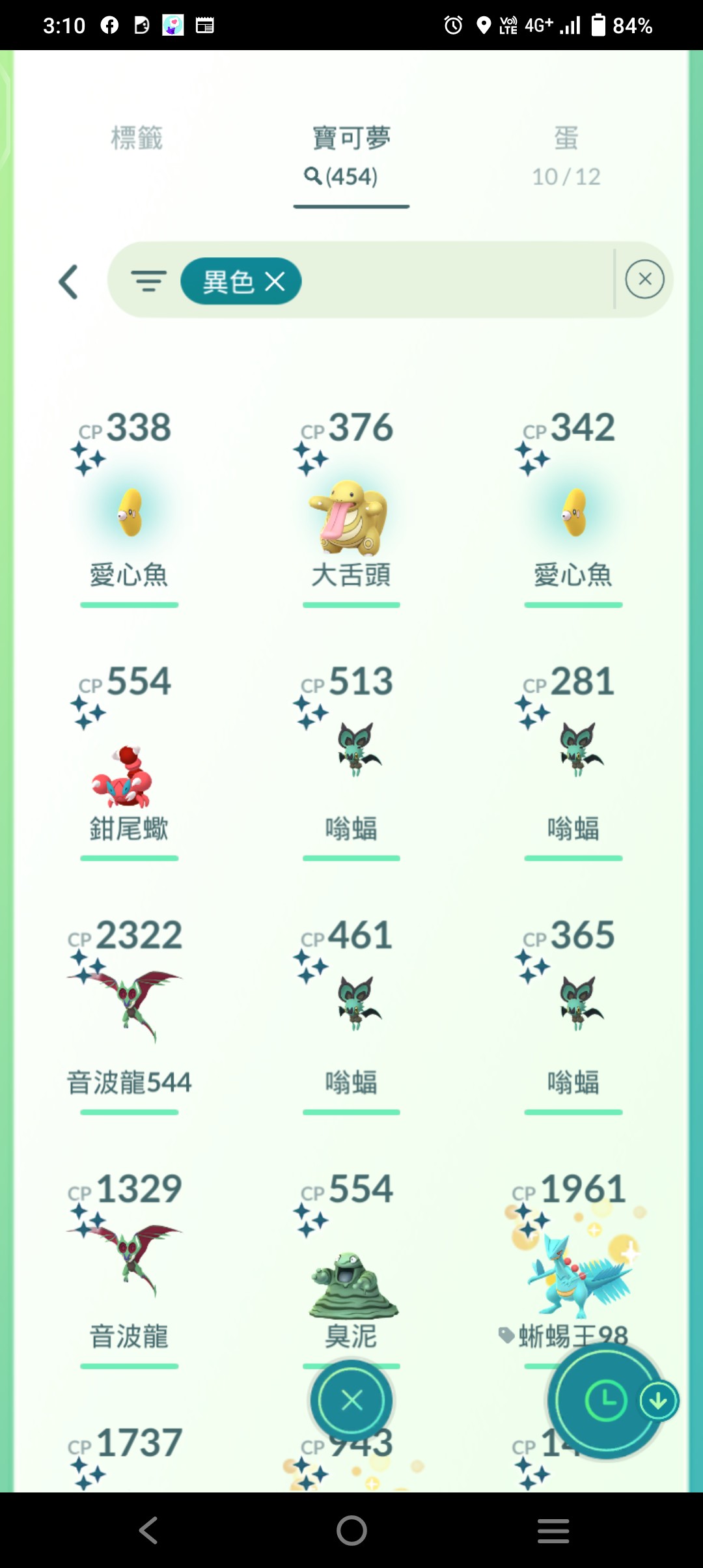Close the Pokémon list with round X button
Image resolution: width=703 pixels, height=1568 pixels.
pos(351,1400)
